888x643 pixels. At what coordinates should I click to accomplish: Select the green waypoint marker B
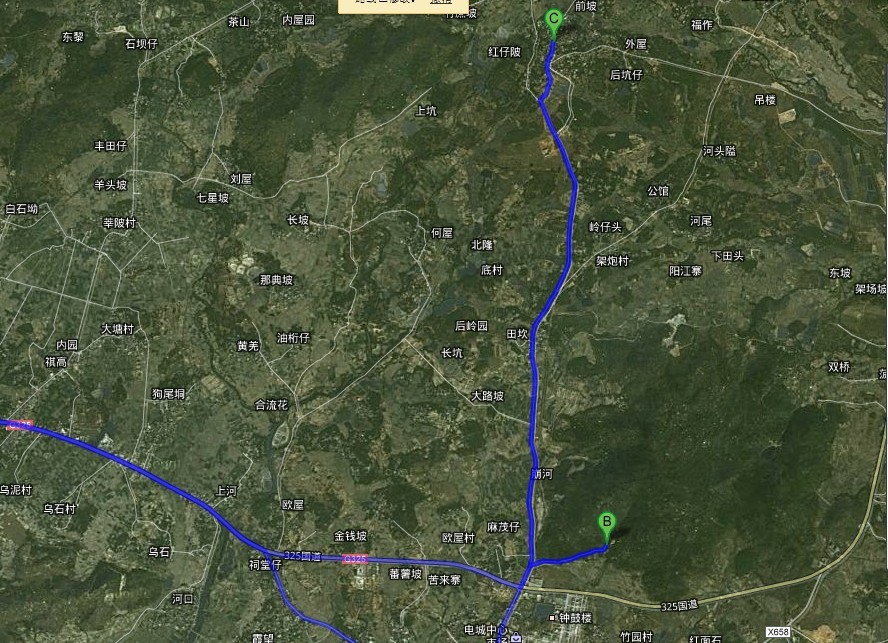pos(606,523)
